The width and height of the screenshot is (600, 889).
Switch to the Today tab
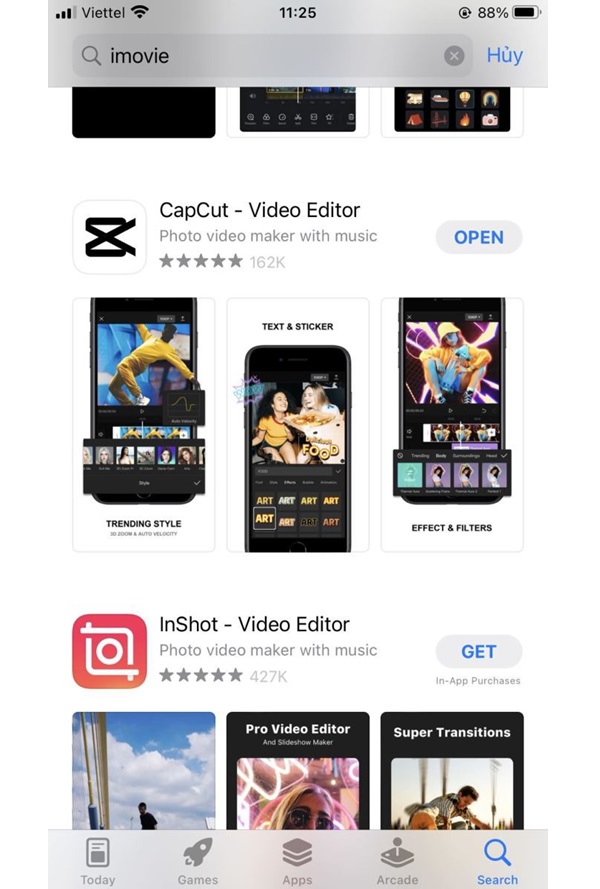click(x=98, y=861)
